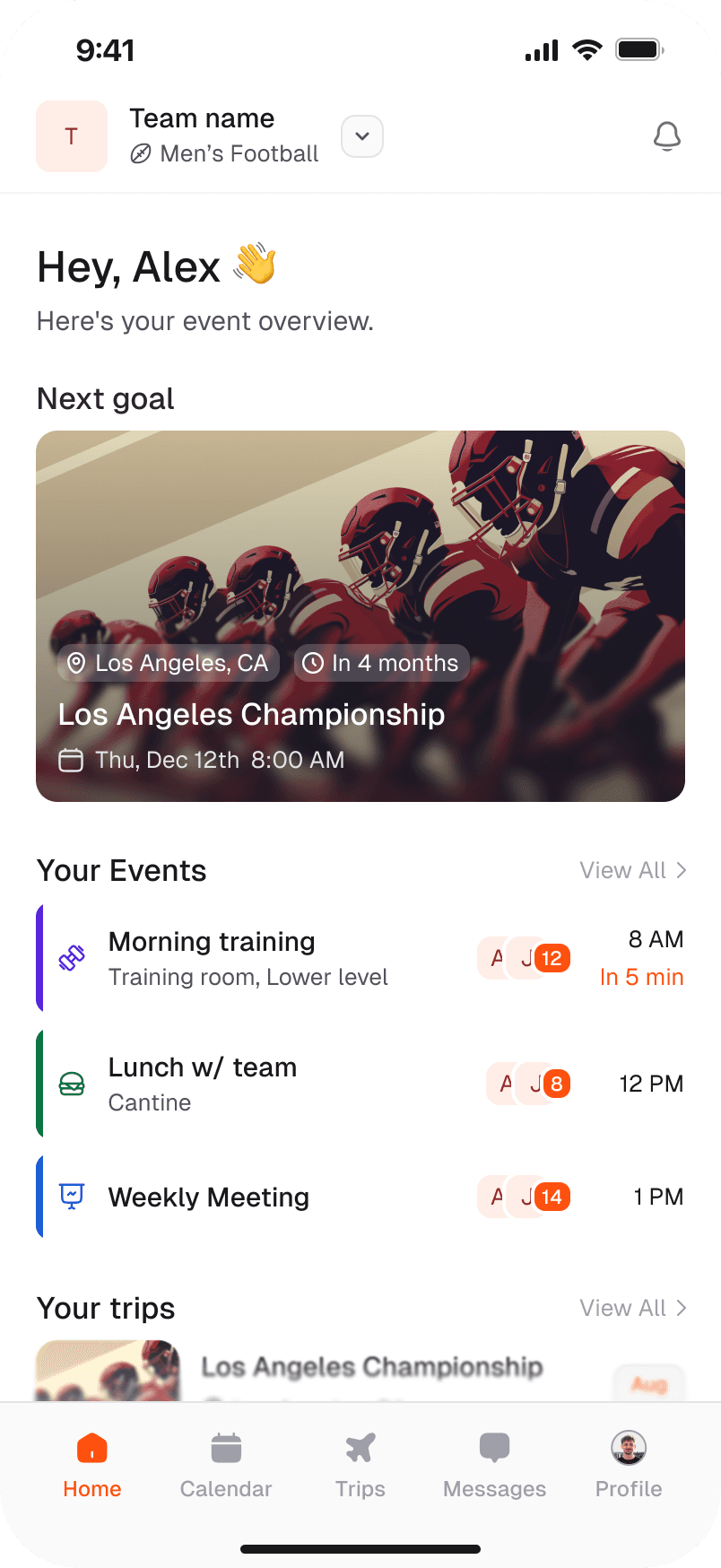
Task: Expand the team name switcher chevron
Action: [x=361, y=136]
